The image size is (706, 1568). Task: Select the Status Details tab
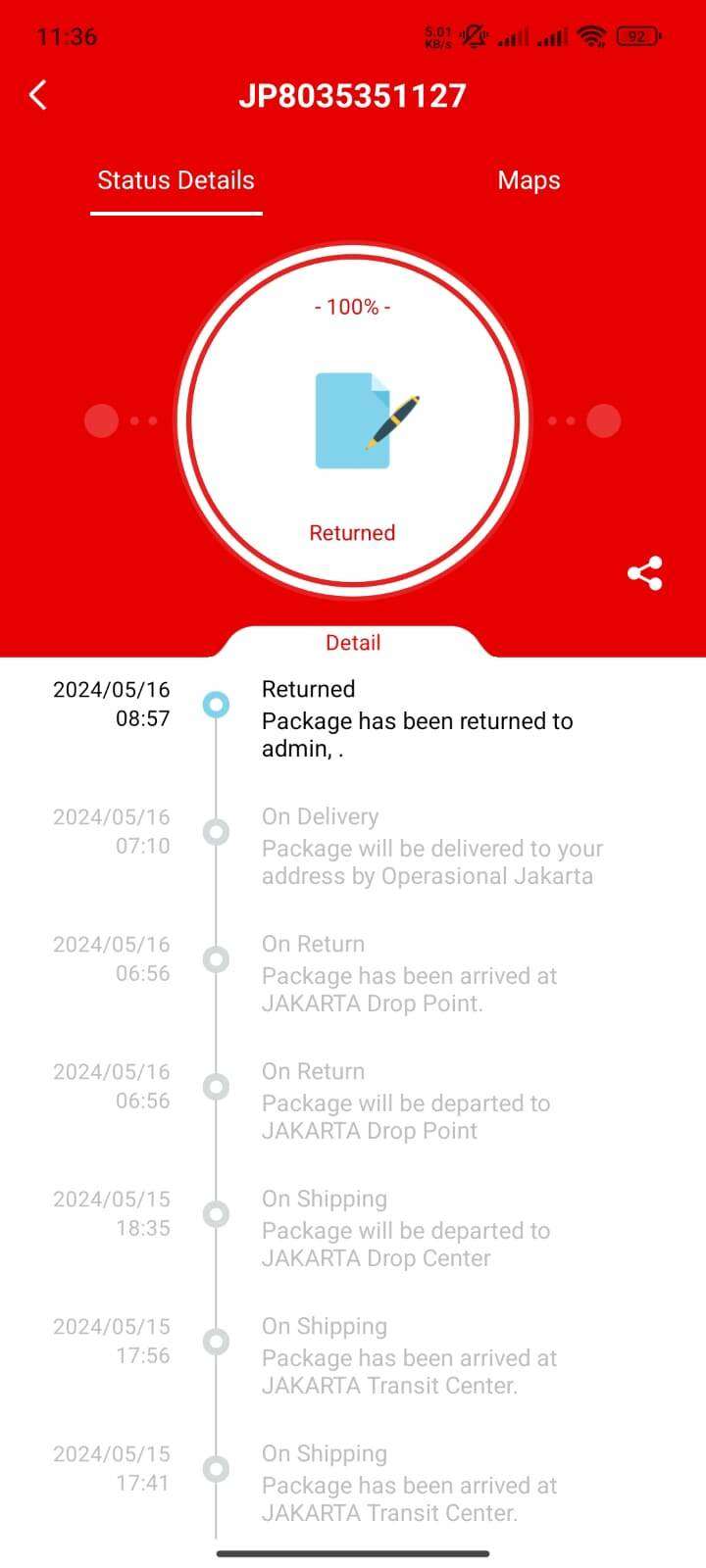[176, 180]
